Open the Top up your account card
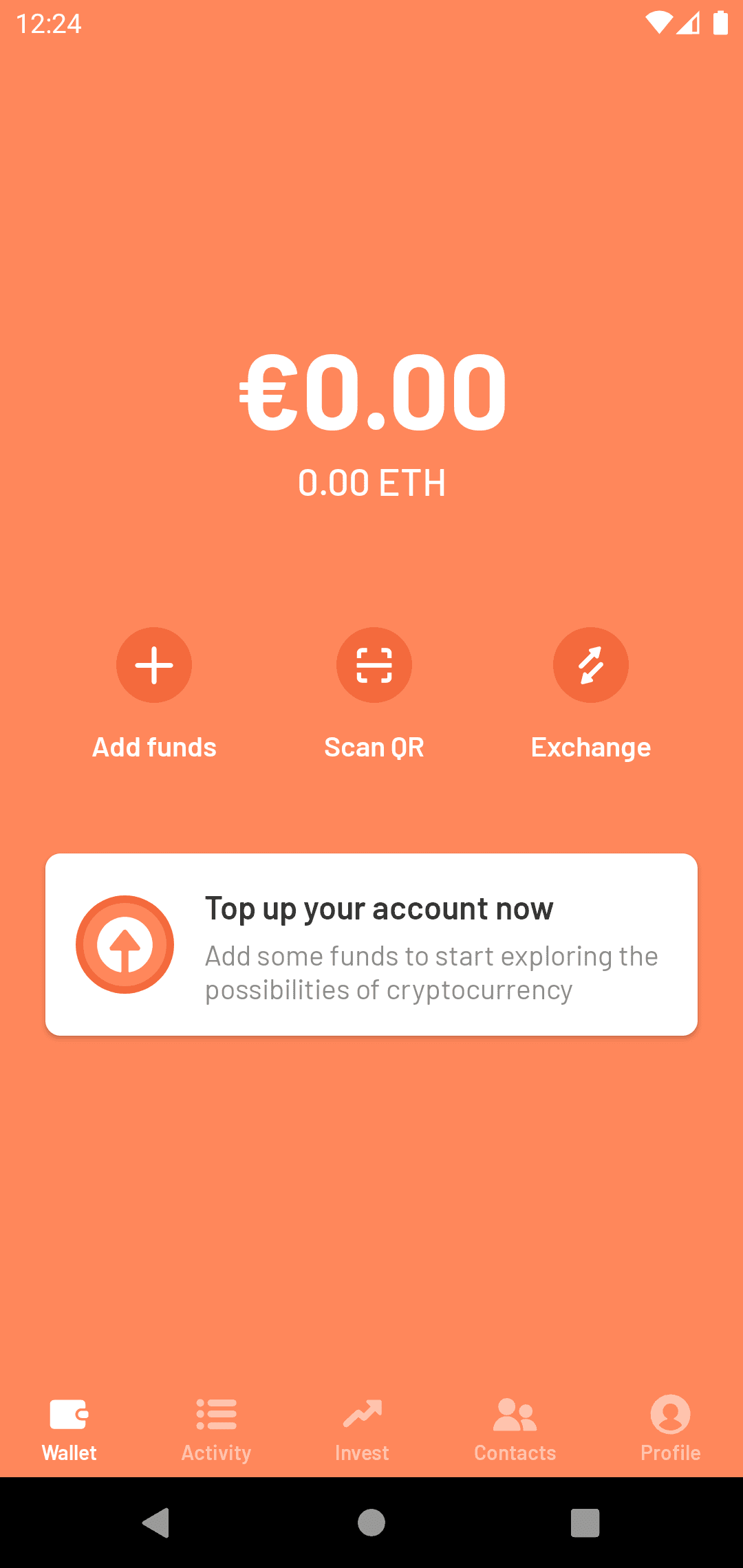Viewport: 743px width, 1568px height. tap(371, 944)
